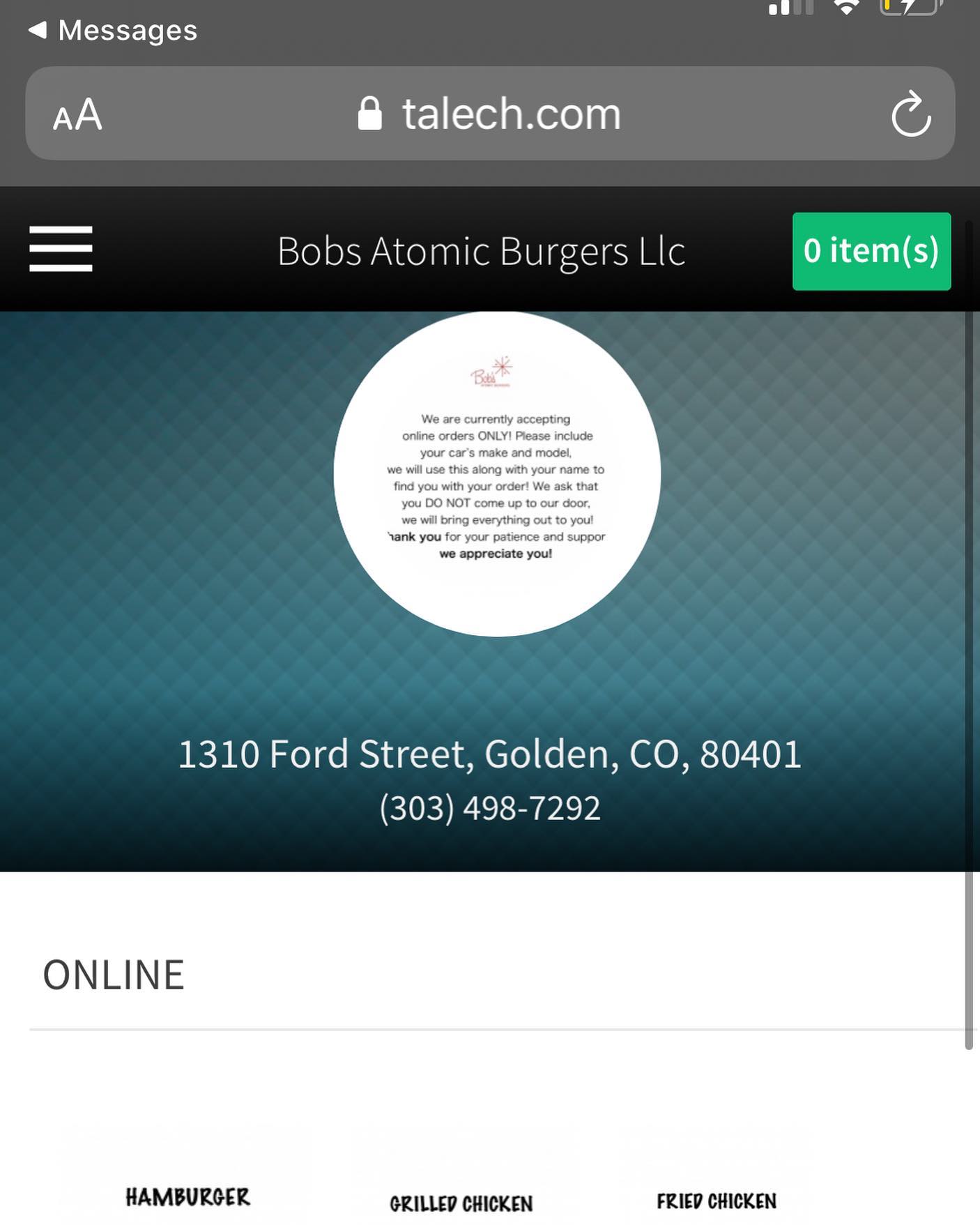This screenshot has height=1225, width=980.
Task: Go back to Messages app
Action: click(114, 30)
